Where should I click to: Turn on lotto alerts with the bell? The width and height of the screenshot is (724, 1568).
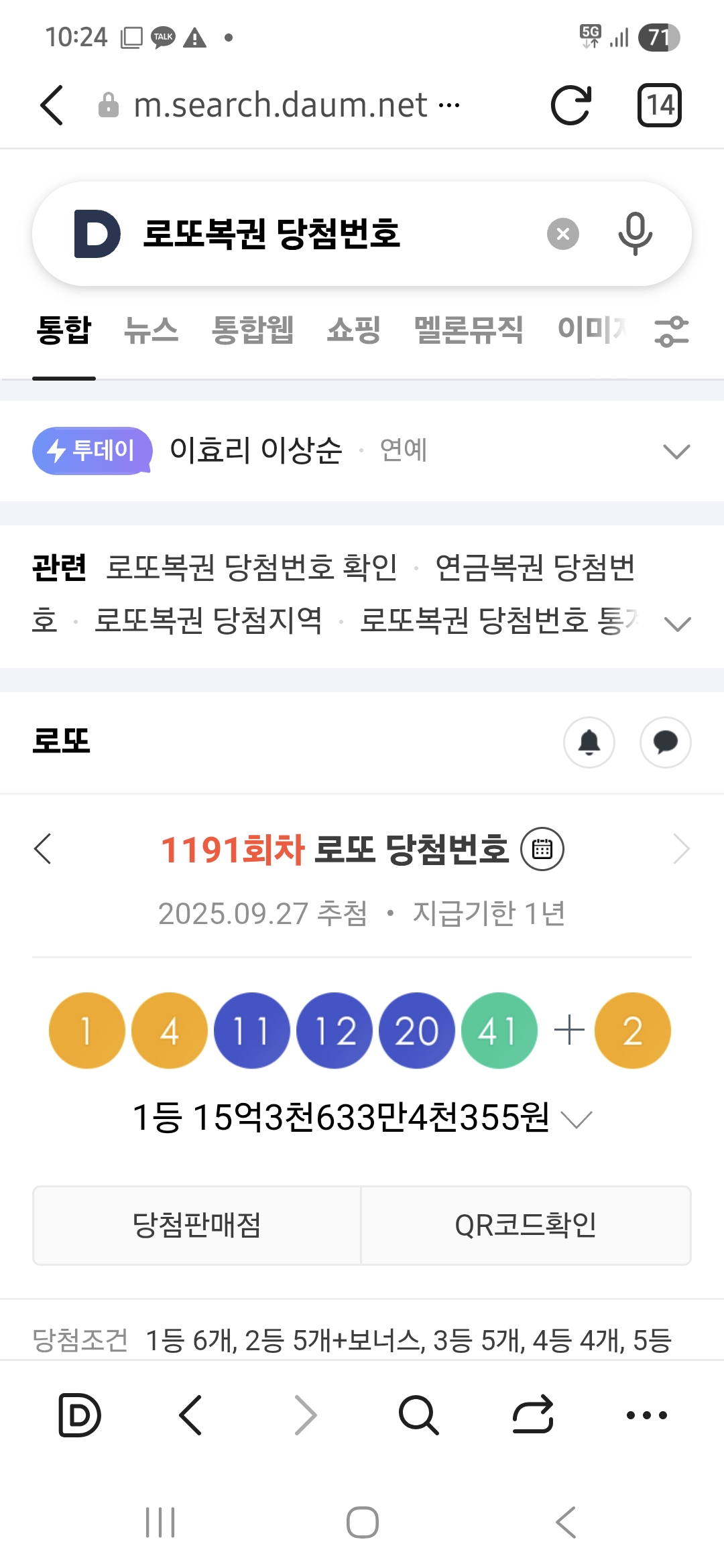coord(589,742)
